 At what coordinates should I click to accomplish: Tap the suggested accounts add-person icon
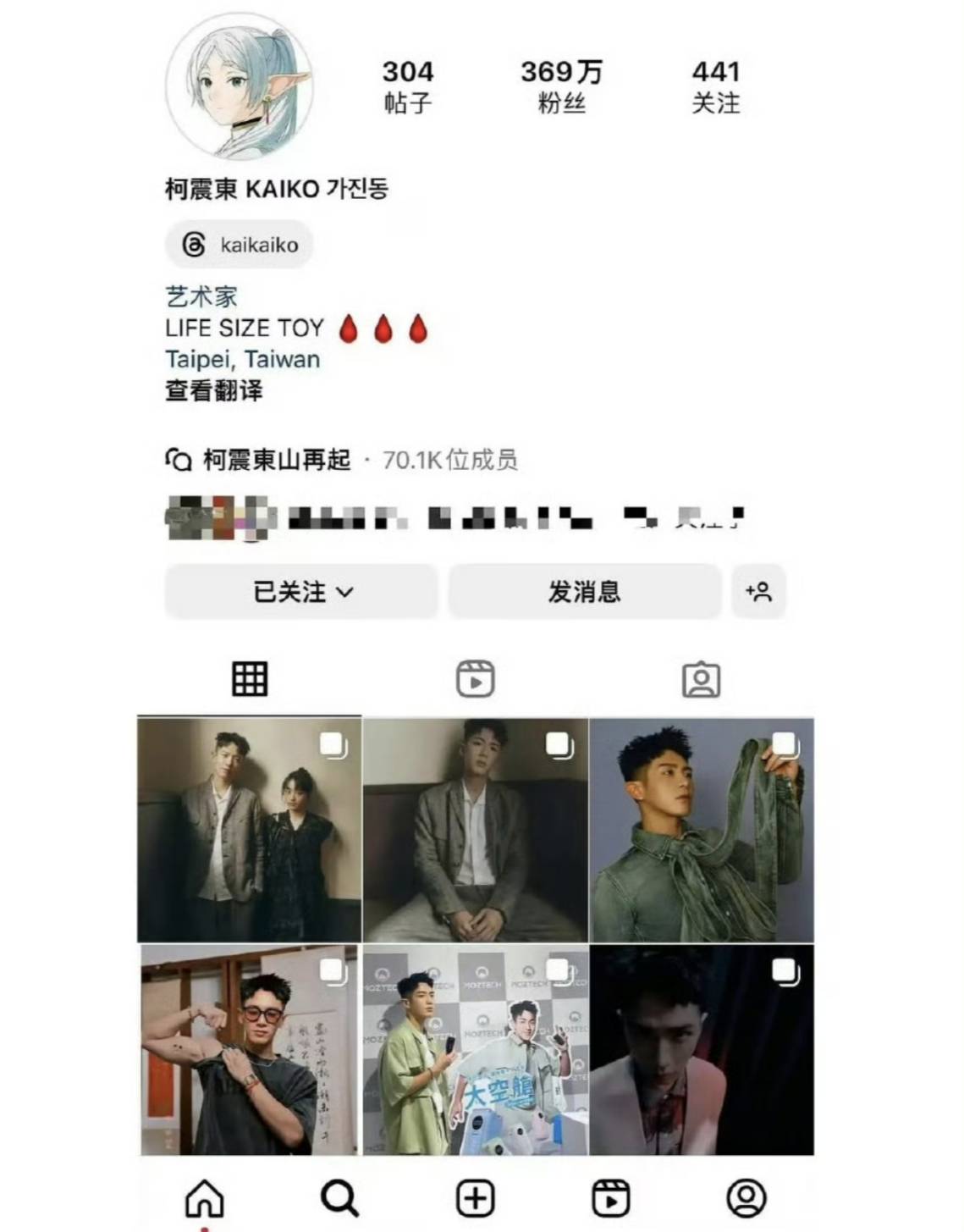758,591
